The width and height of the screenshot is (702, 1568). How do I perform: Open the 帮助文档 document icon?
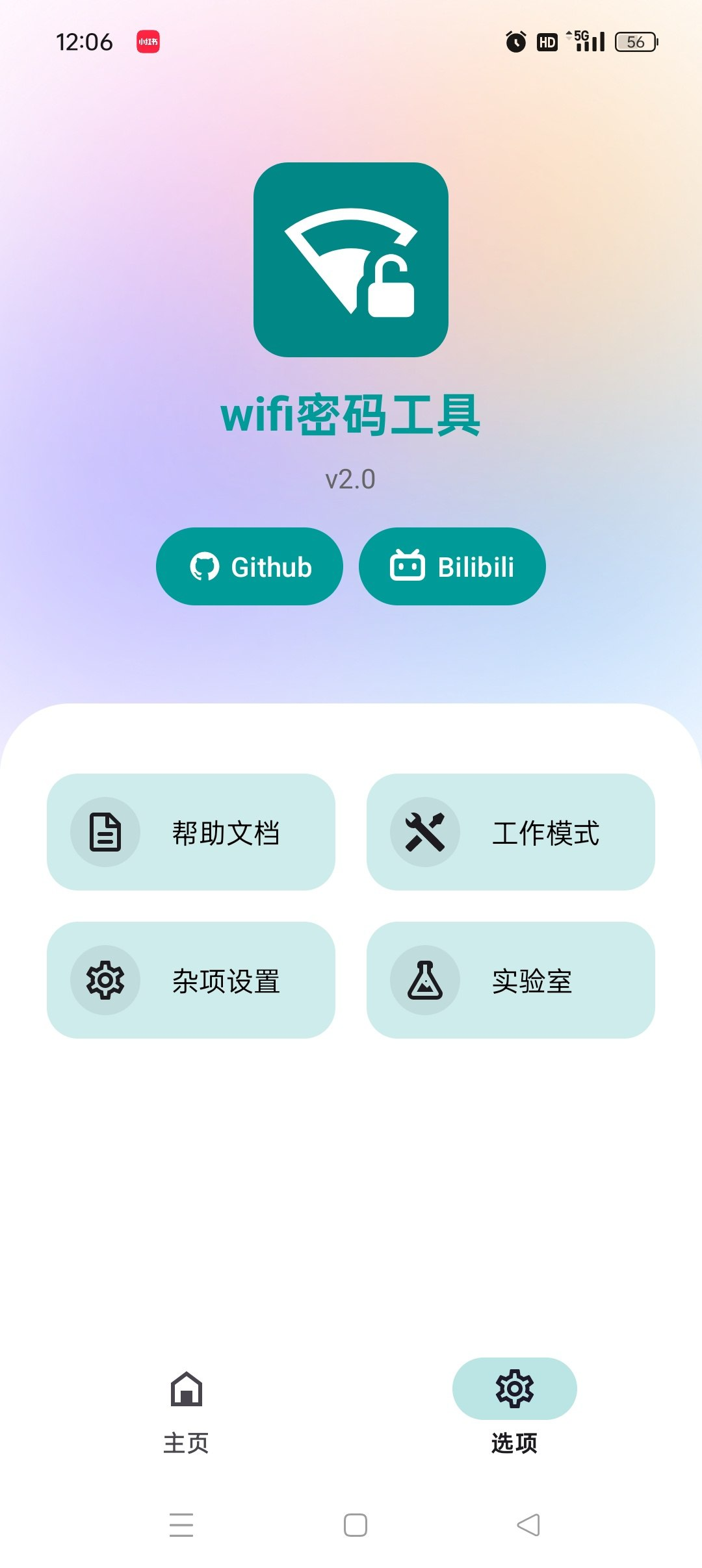click(x=104, y=832)
